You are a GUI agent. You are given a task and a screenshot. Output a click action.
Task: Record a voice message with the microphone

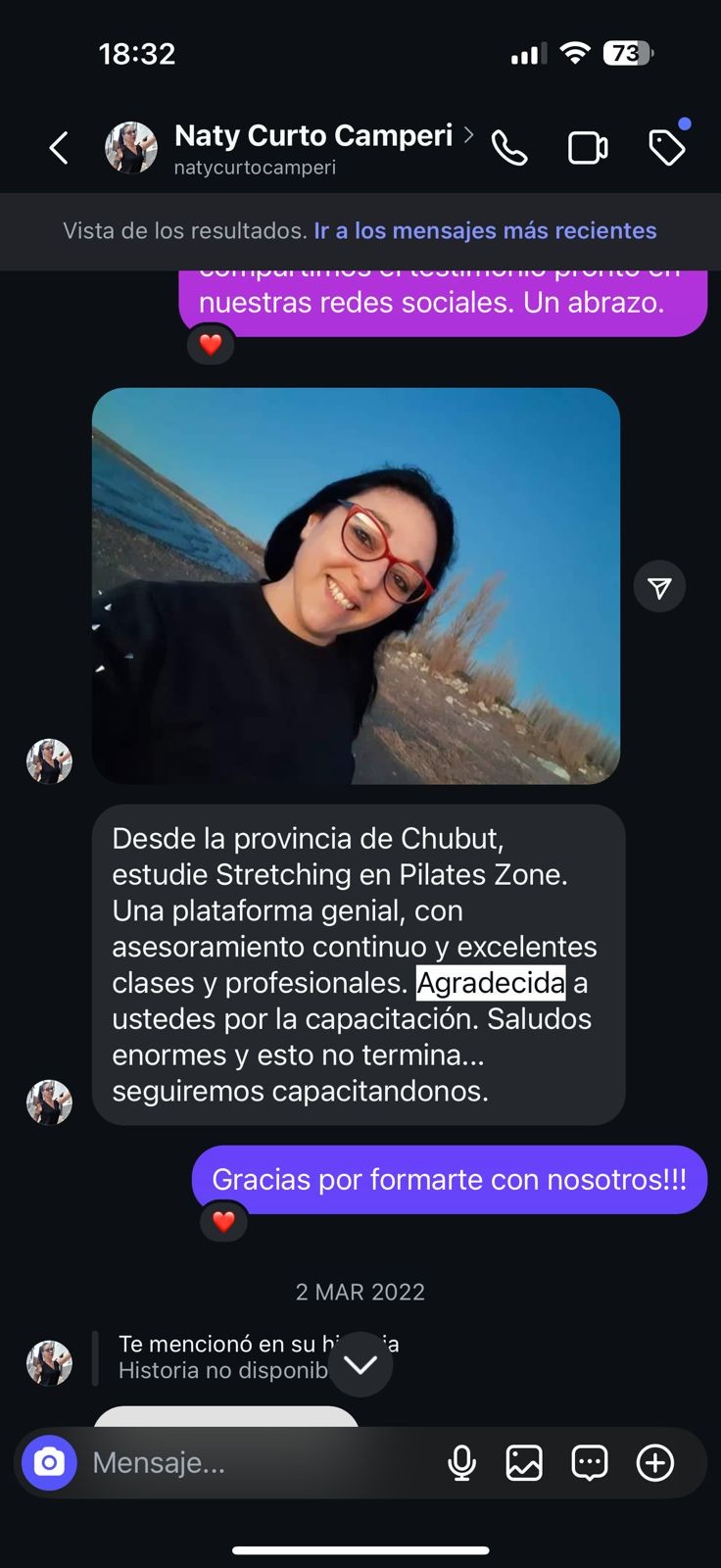461,1463
